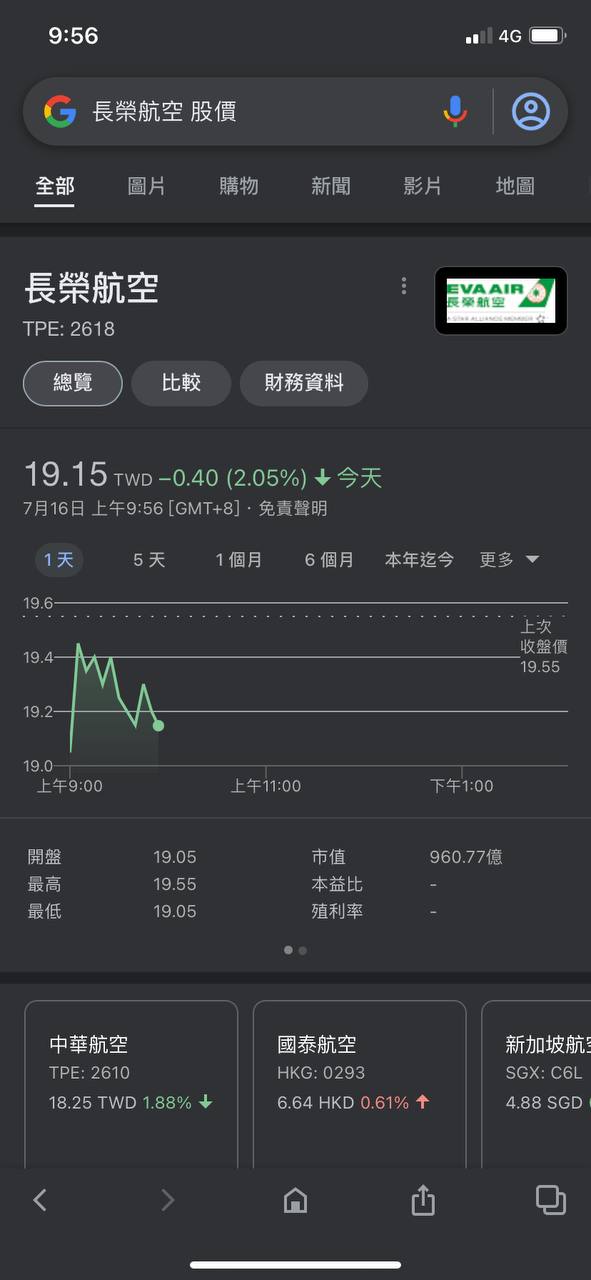Show the 5 天 chart range
591x1280 pixels.
click(x=149, y=560)
